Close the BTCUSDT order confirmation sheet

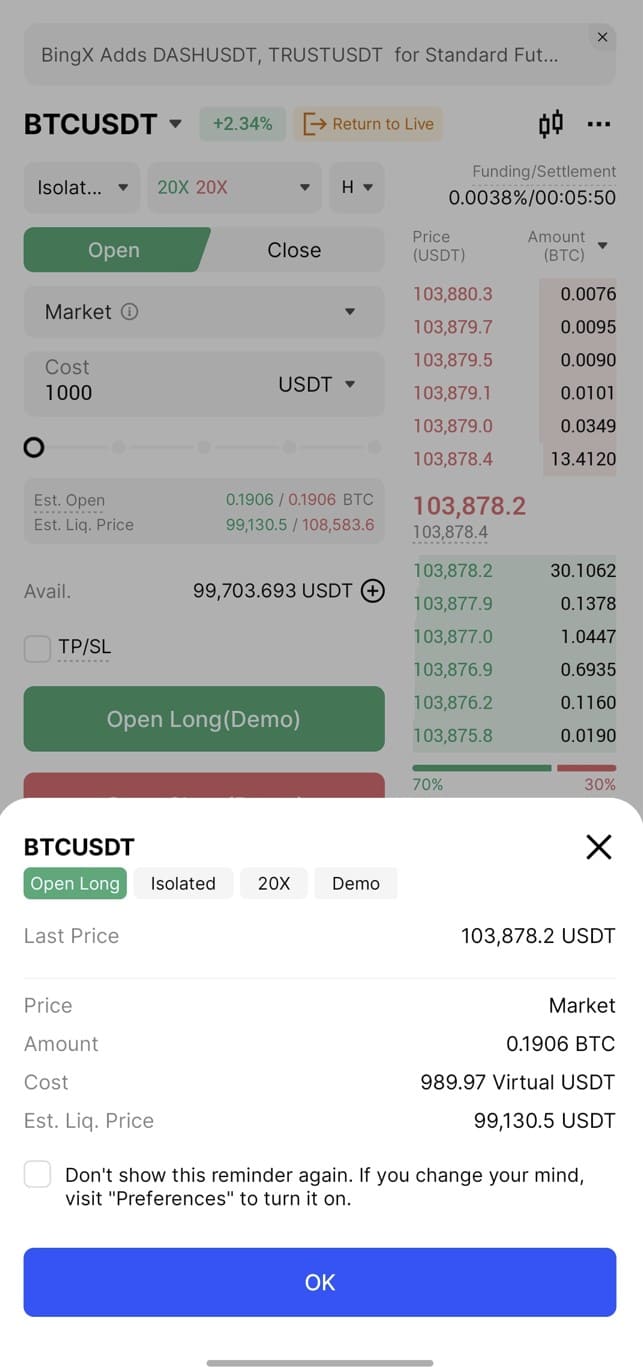pyautogui.click(x=598, y=847)
